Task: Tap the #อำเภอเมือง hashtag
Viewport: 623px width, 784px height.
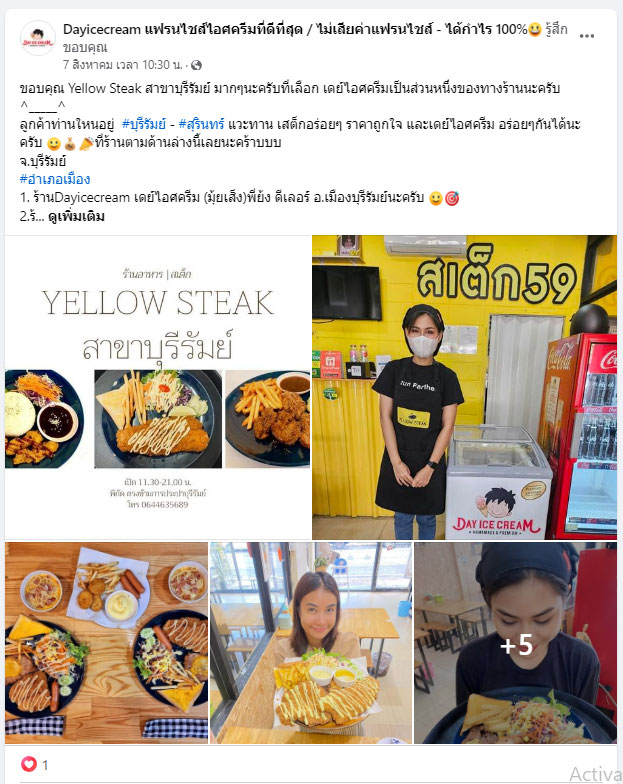Action: tap(55, 179)
